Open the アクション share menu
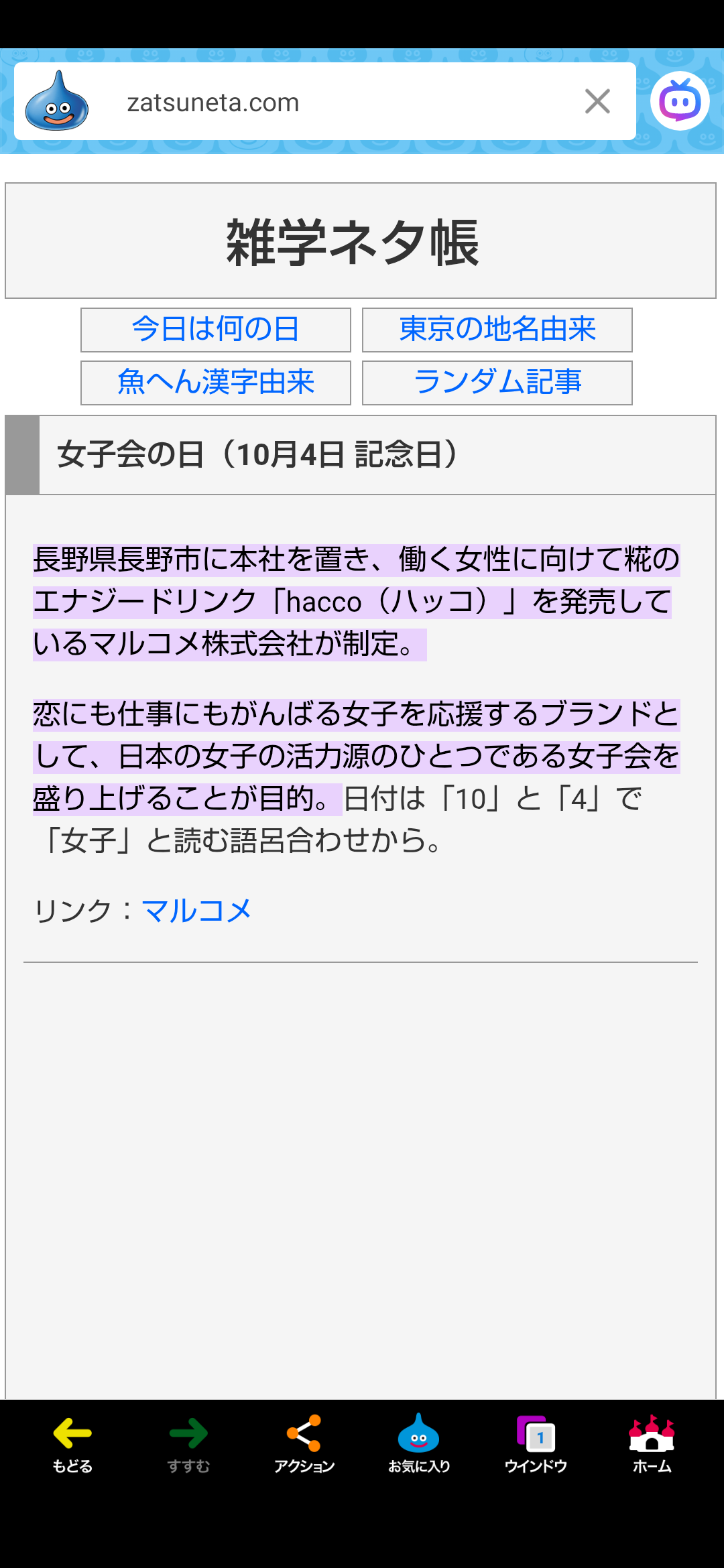Viewport: 724px width, 1568px height. tap(304, 1444)
